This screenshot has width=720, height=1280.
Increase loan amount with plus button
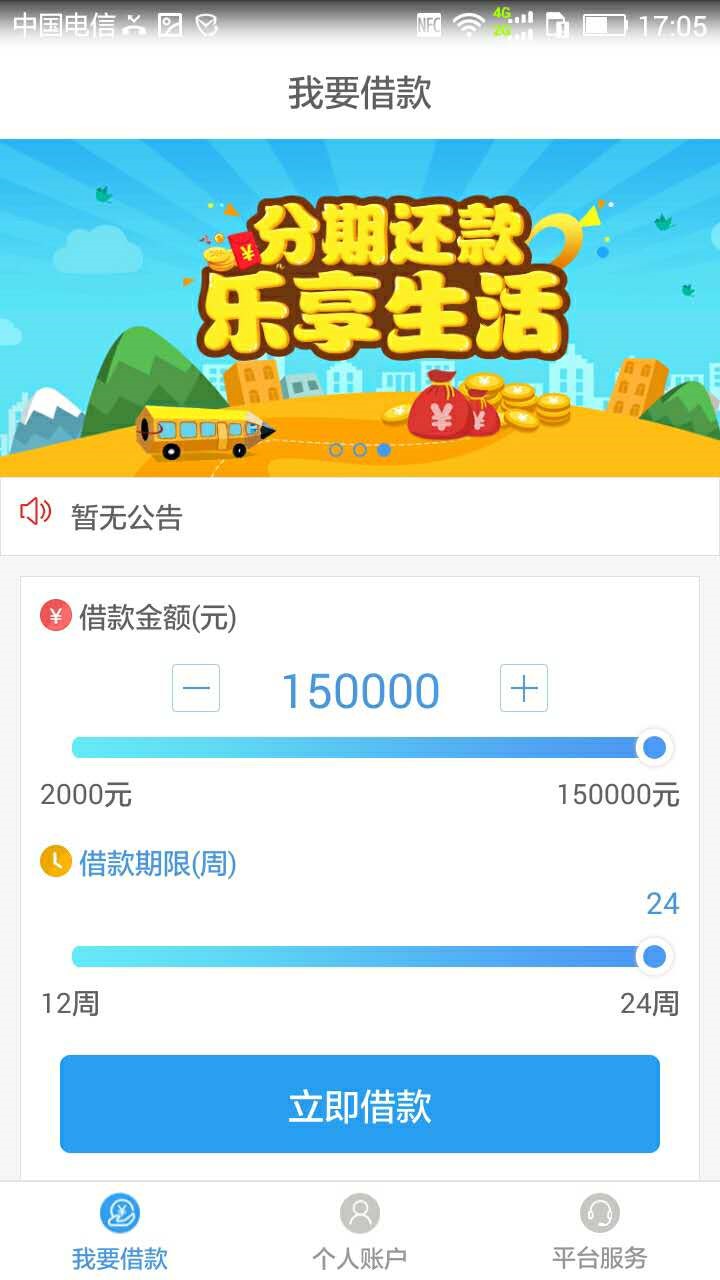(x=524, y=688)
